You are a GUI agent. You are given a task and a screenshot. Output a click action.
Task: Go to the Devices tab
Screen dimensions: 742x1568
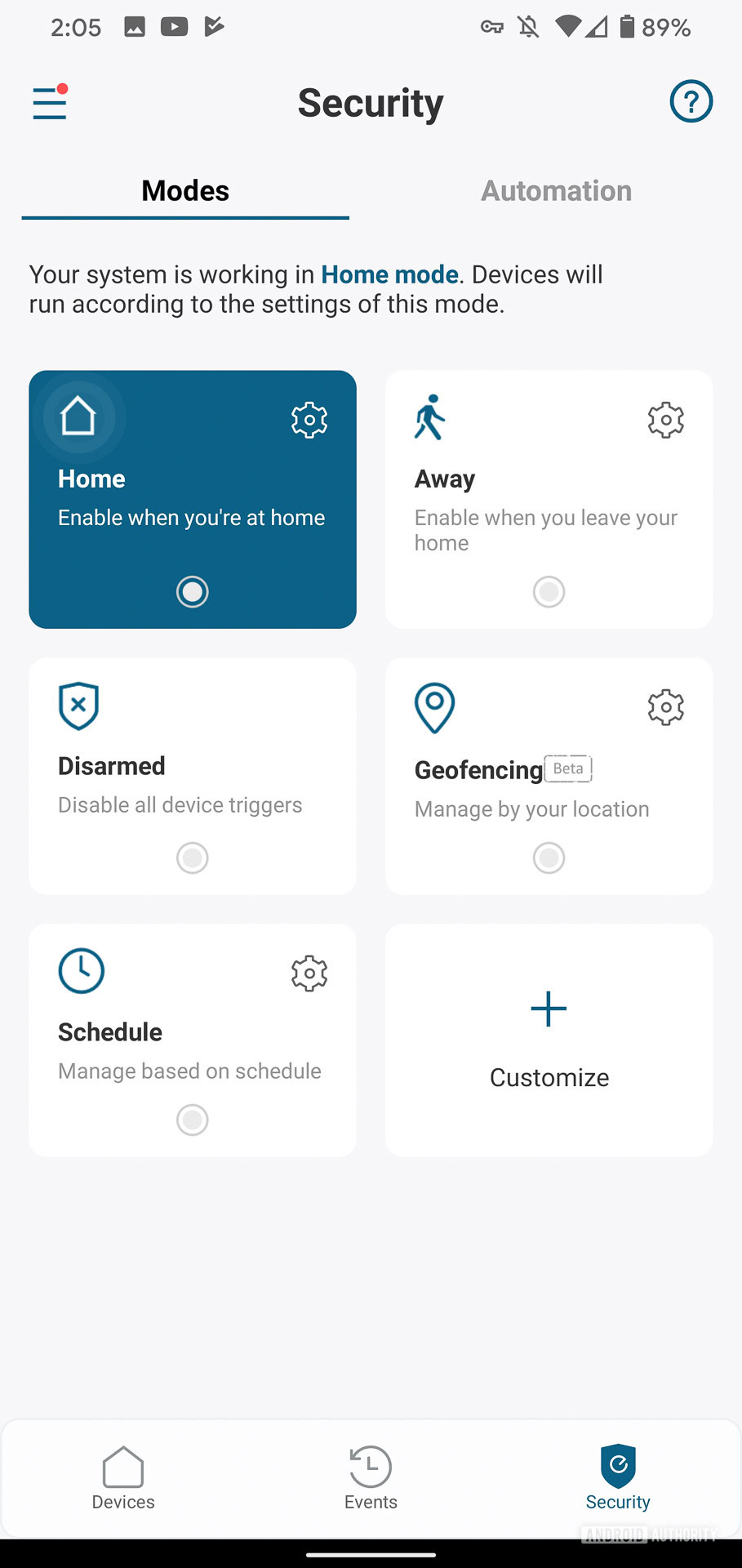123,1478
